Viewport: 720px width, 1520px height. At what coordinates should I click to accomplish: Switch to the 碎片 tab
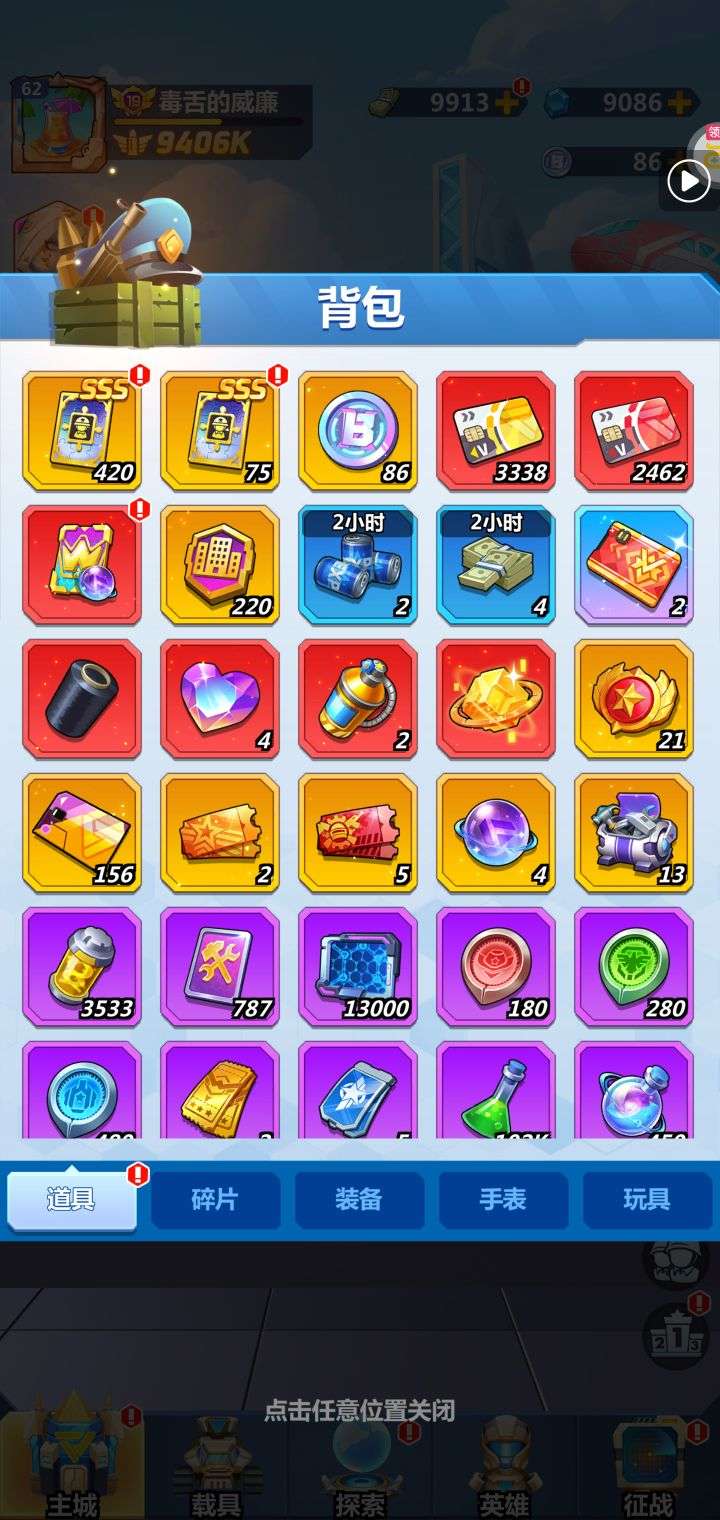click(215, 1200)
